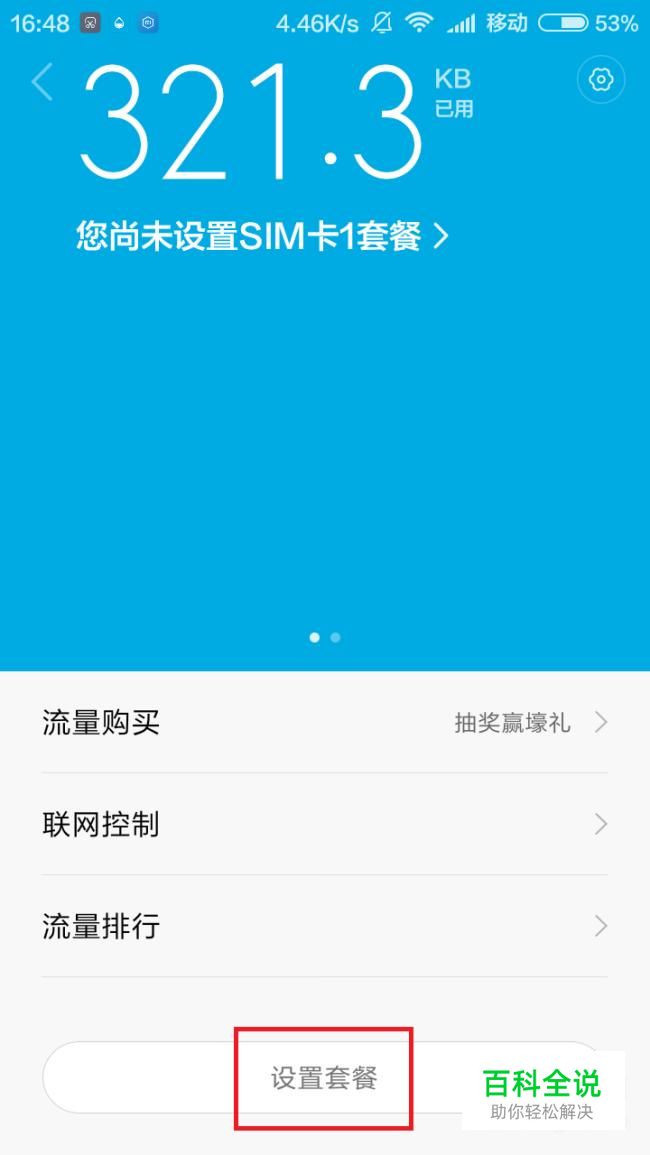Select the second page indicator dot

tap(336, 637)
